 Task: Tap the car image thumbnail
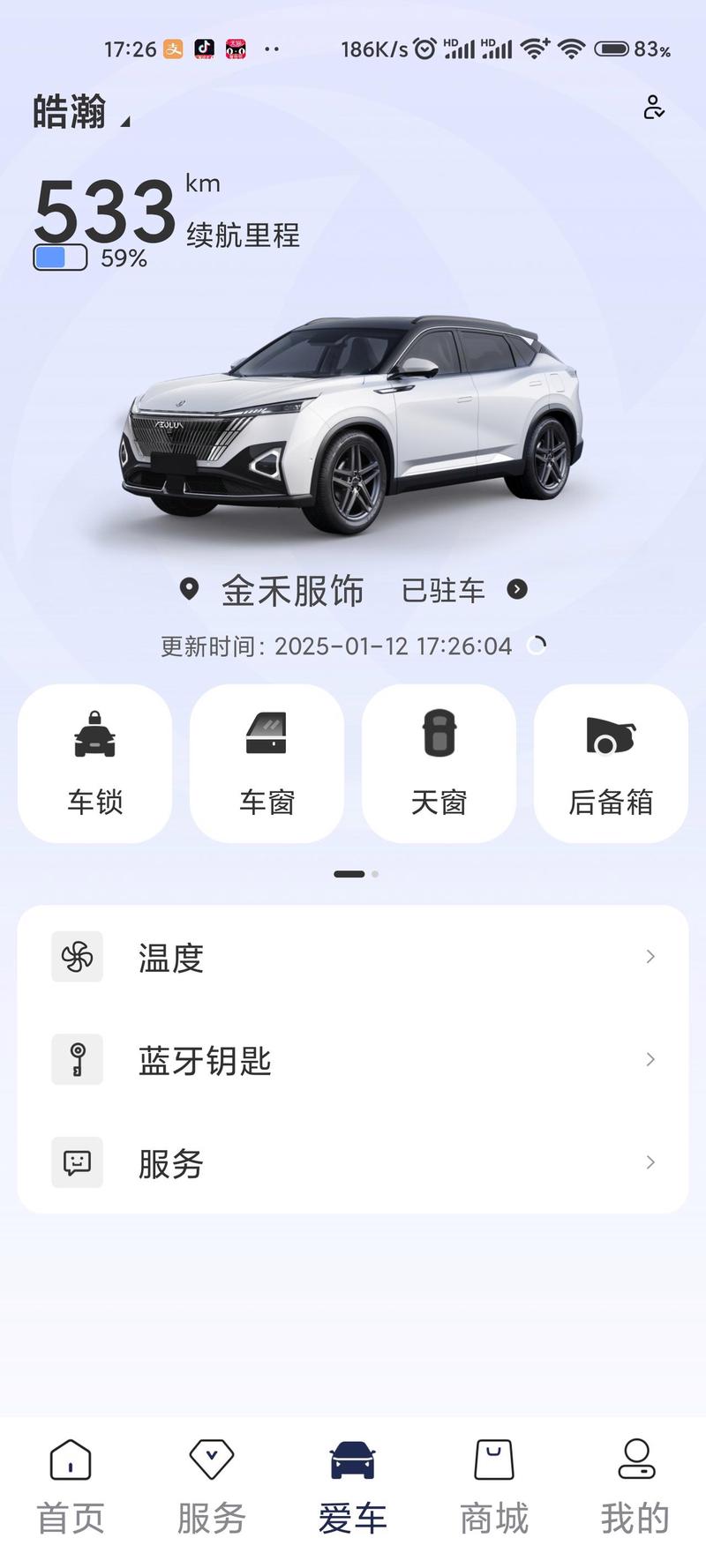[x=353, y=414]
